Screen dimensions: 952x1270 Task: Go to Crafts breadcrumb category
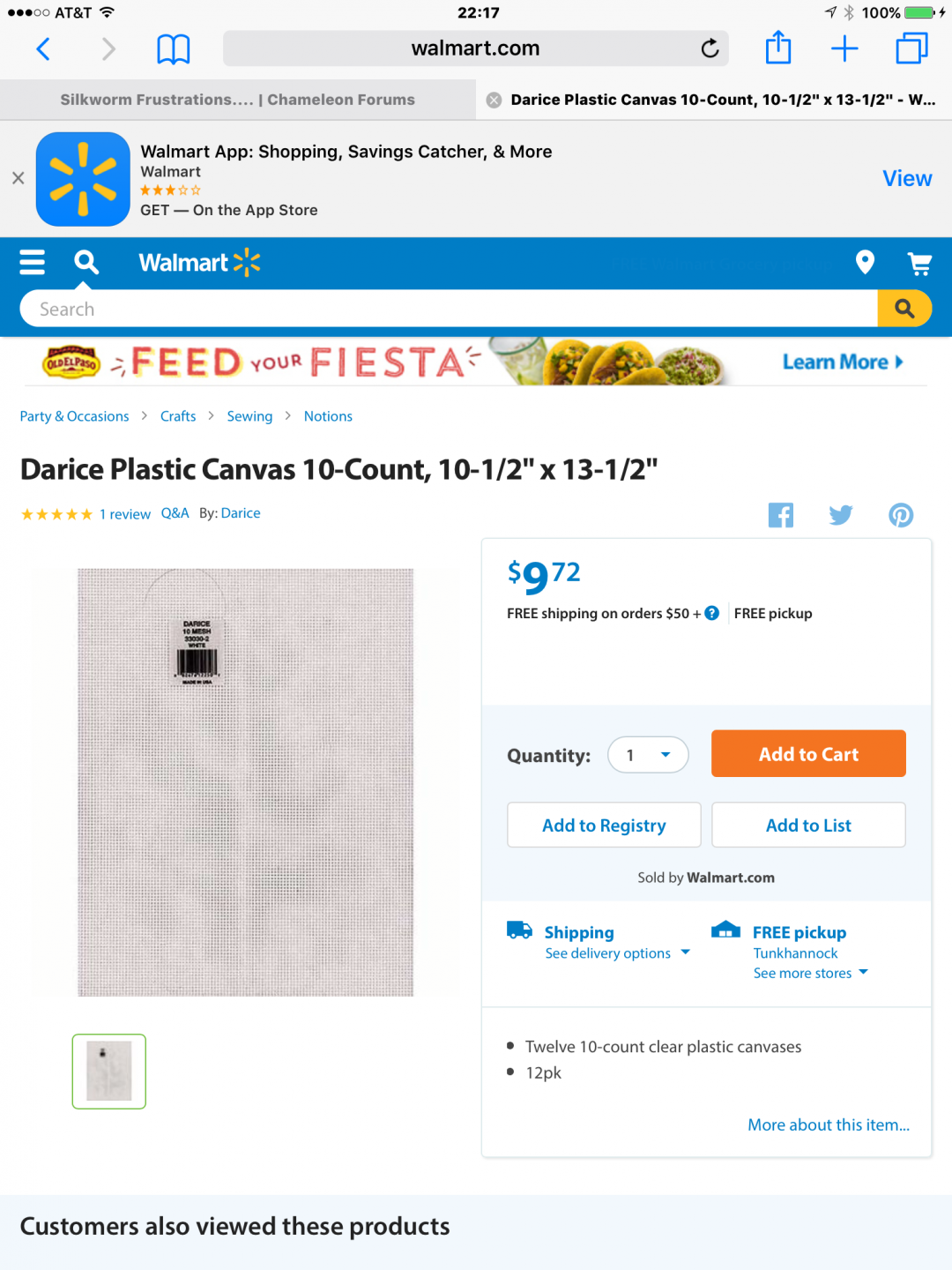(178, 416)
